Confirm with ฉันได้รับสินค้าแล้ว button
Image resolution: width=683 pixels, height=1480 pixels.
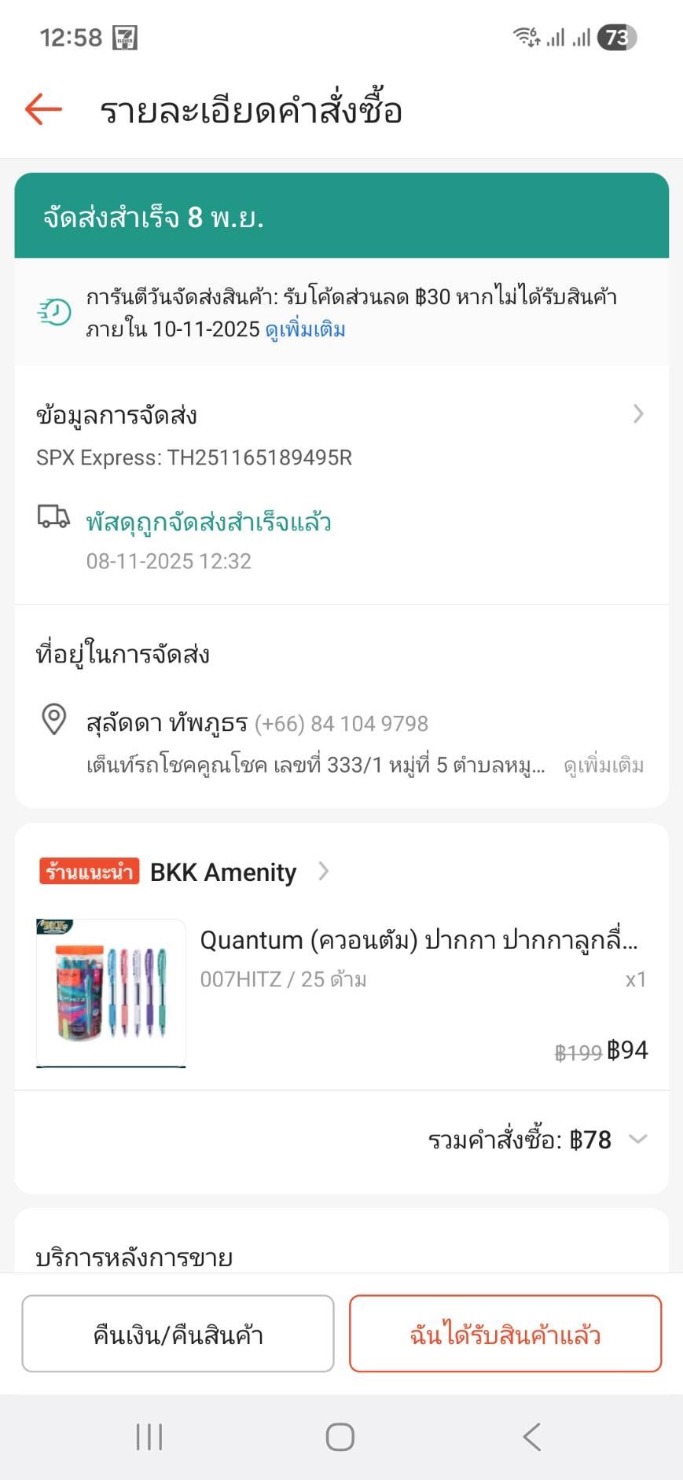click(505, 1334)
